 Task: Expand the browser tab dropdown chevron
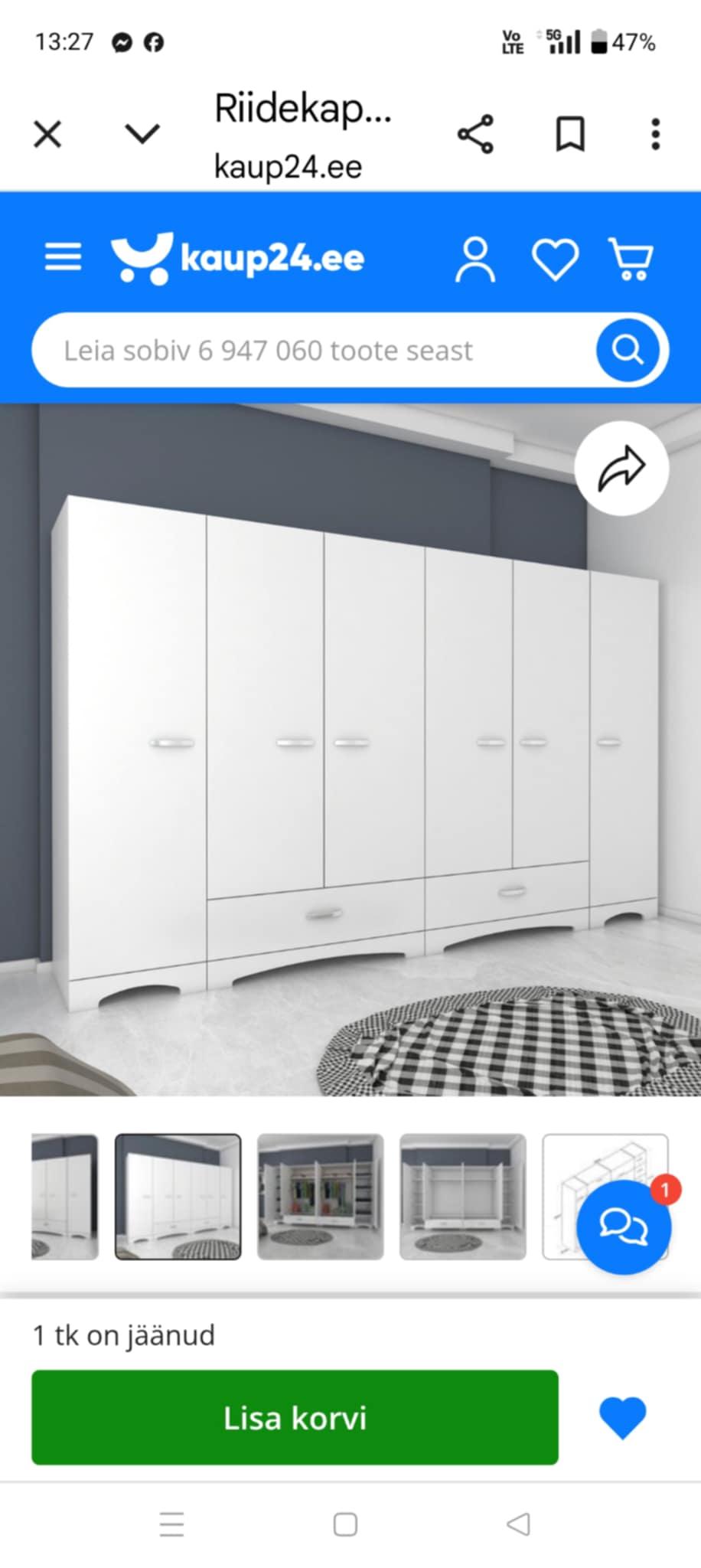pyautogui.click(x=142, y=135)
